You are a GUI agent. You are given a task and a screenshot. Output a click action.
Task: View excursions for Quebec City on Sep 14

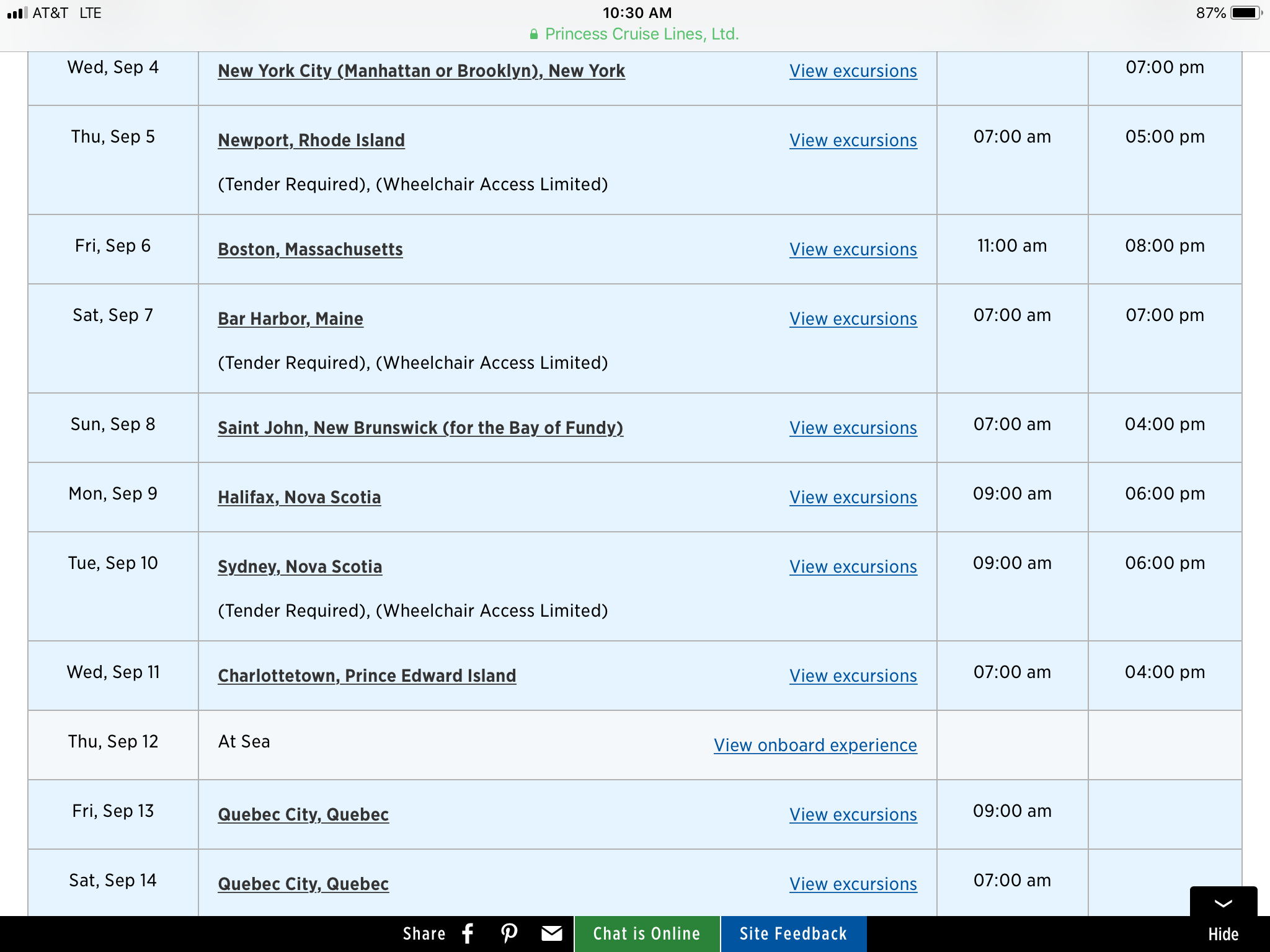tap(853, 884)
